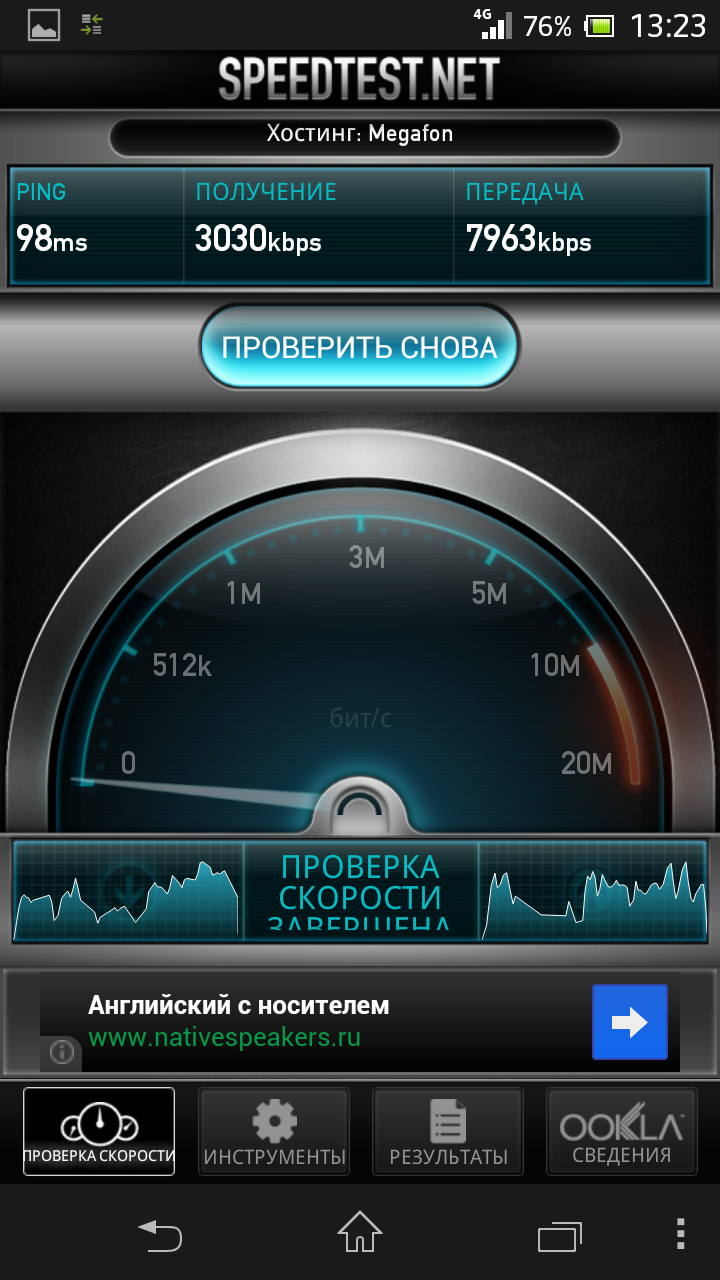Go back with system back button
The width and height of the screenshot is (720, 1280).
(160, 1235)
